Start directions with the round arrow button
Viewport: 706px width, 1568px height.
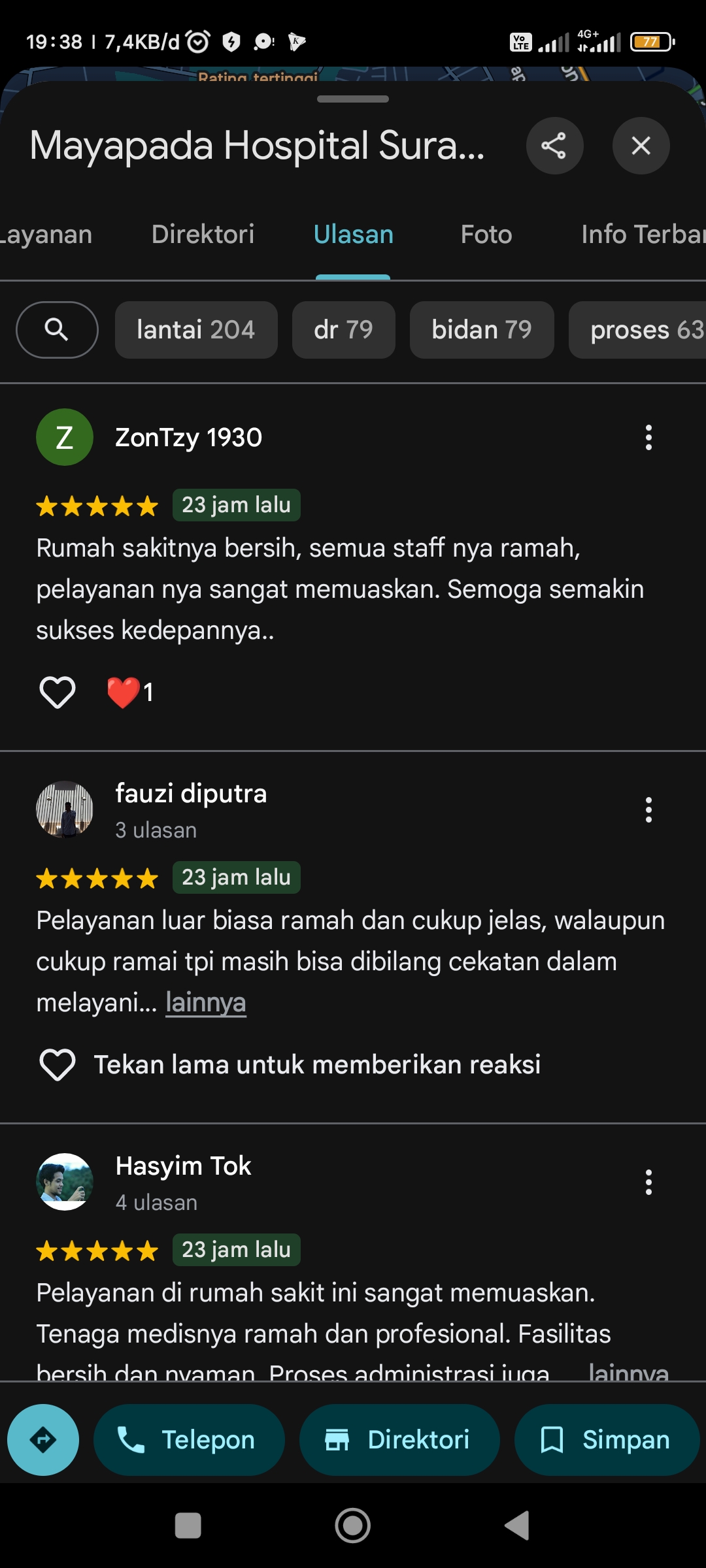pyautogui.click(x=43, y=1440)
